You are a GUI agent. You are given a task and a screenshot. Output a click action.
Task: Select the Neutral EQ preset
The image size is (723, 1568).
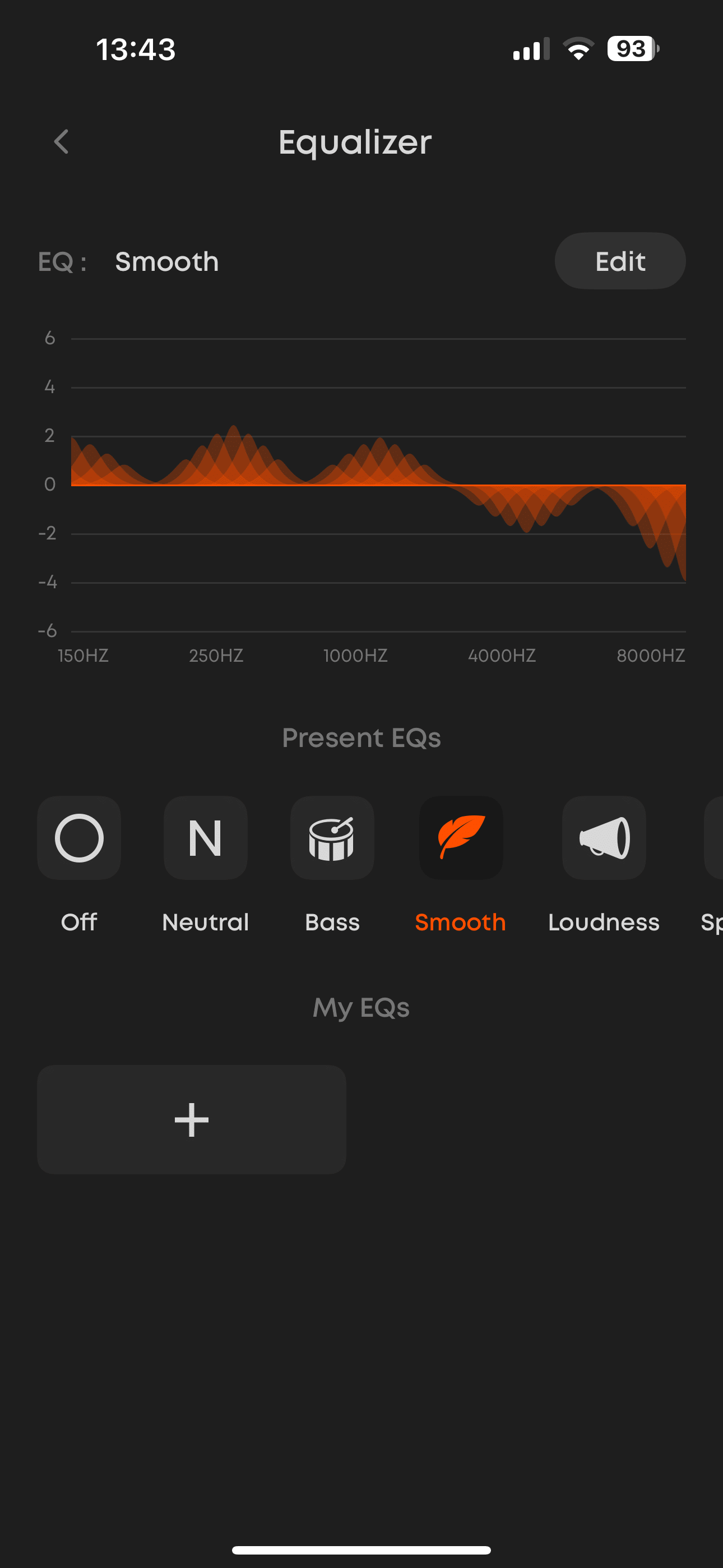coord(205,838)
